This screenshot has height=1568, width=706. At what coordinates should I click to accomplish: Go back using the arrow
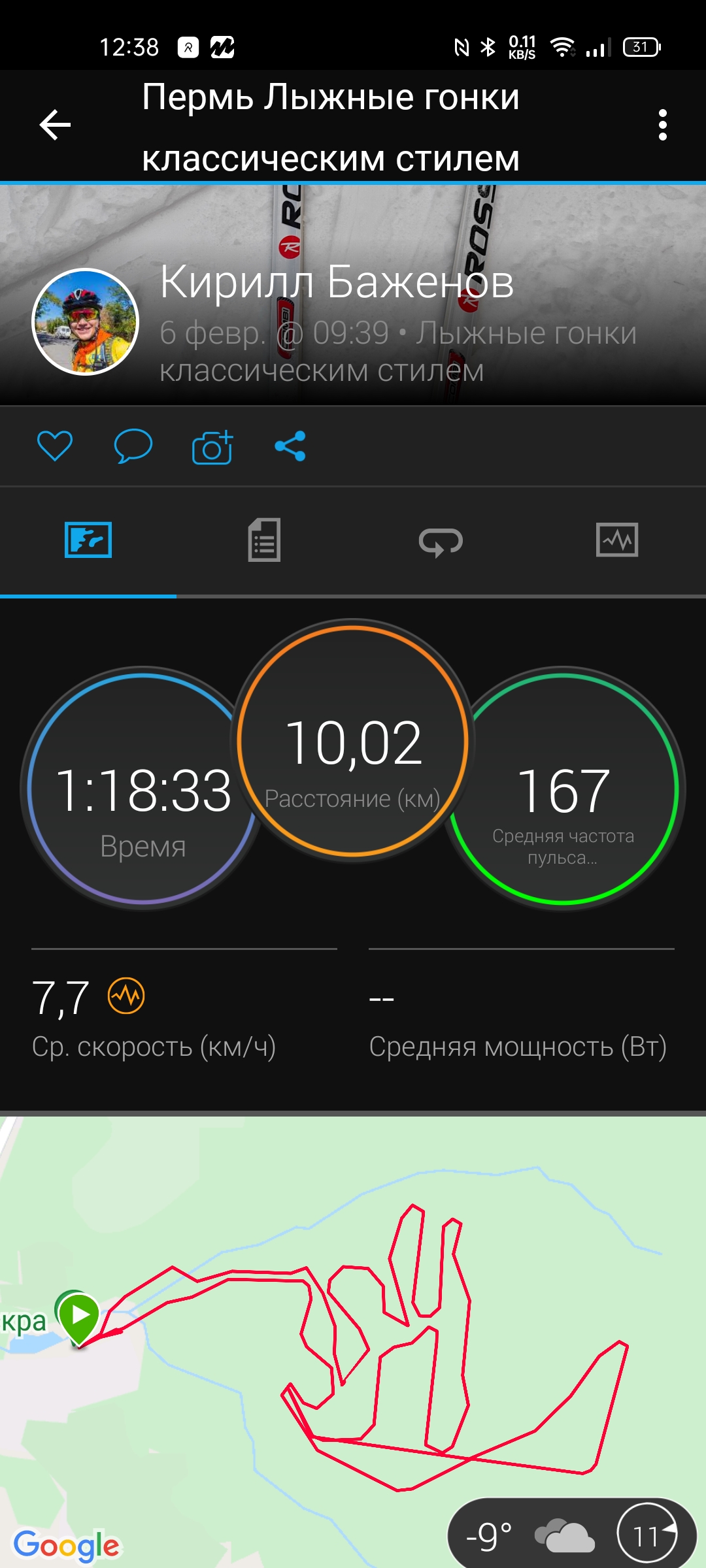[x=55, y=125]
